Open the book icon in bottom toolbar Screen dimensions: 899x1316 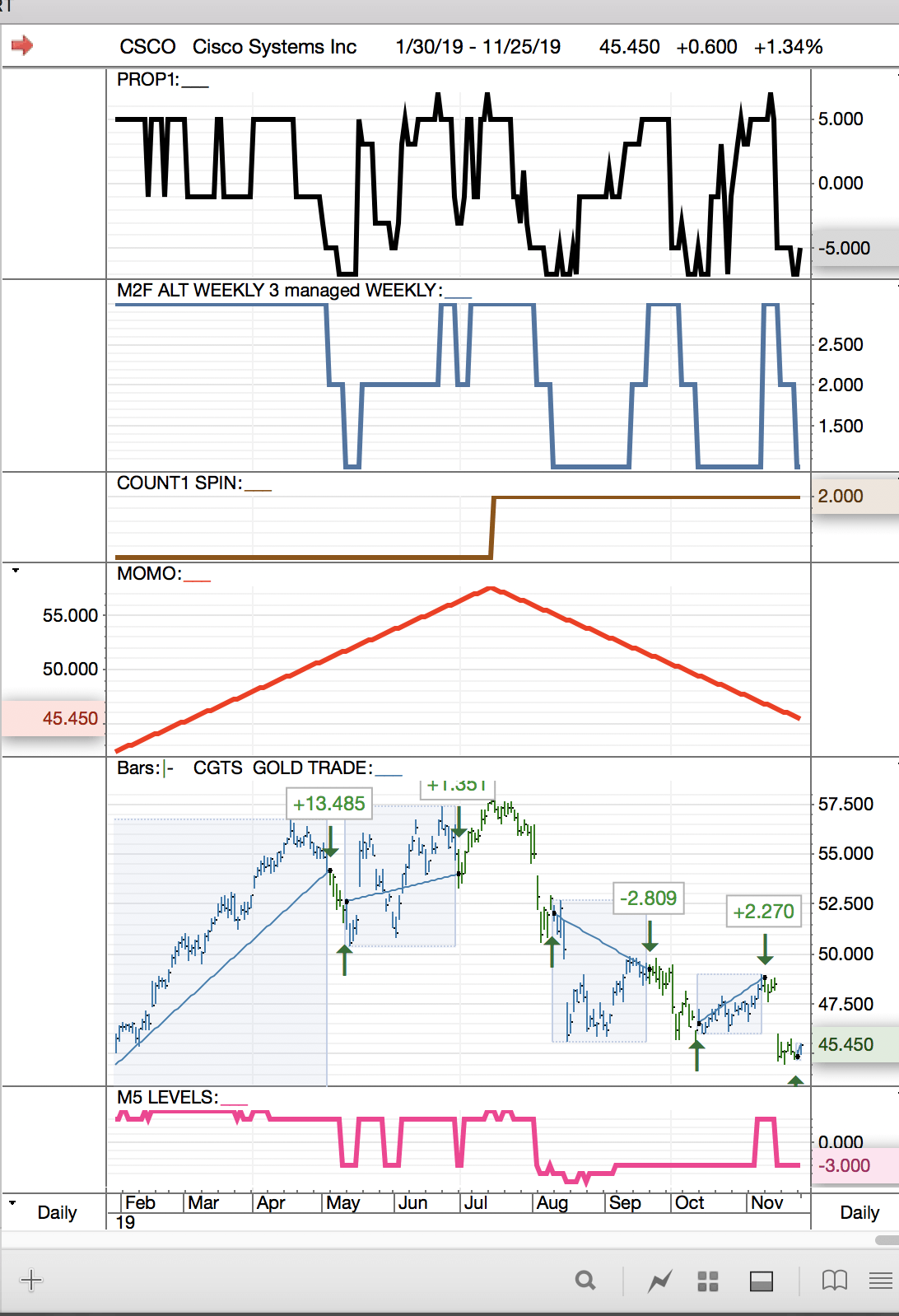(x=834, y=1280)
